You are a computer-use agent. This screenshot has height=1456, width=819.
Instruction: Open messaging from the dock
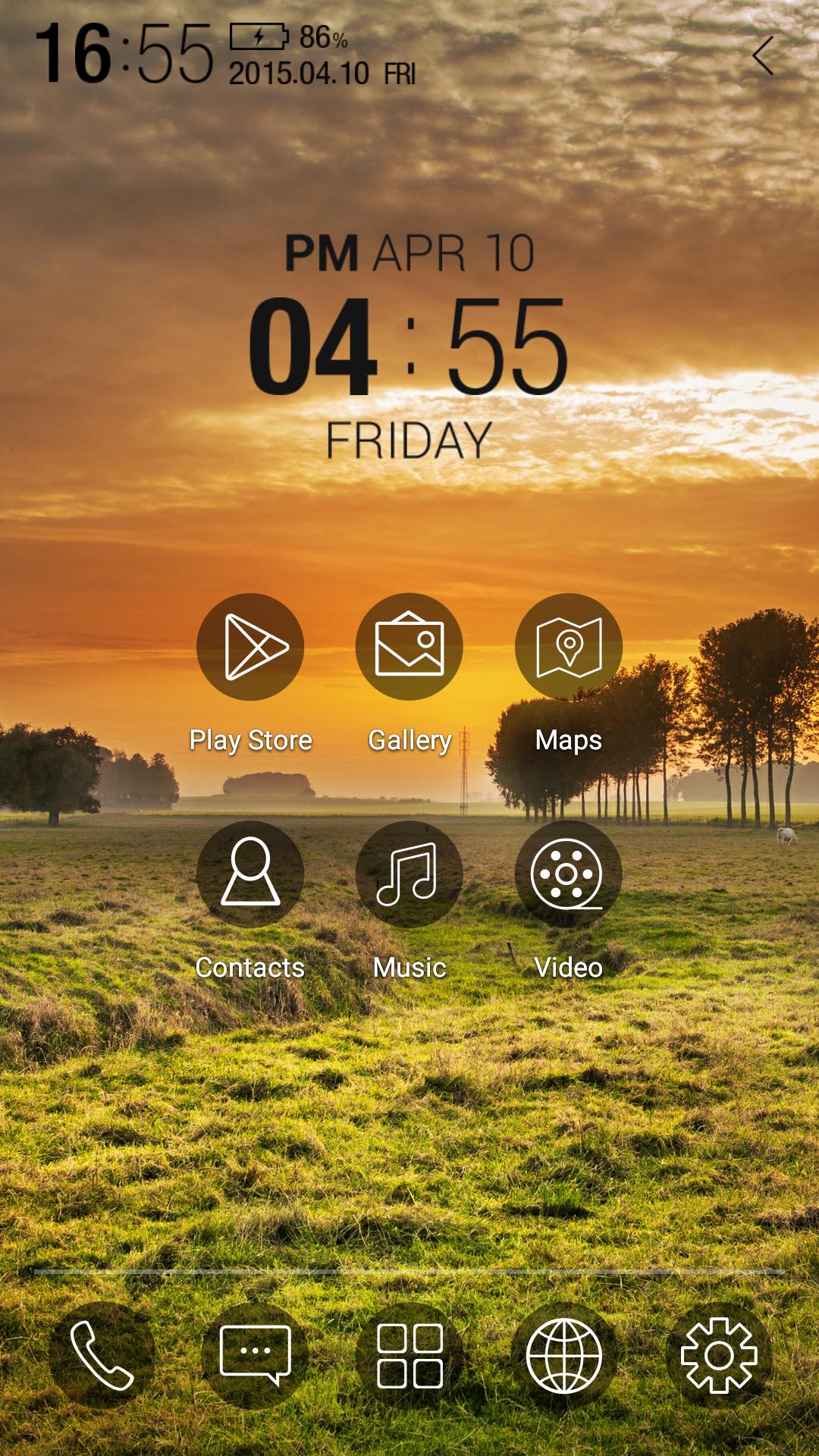click(x=256, y=1355)
